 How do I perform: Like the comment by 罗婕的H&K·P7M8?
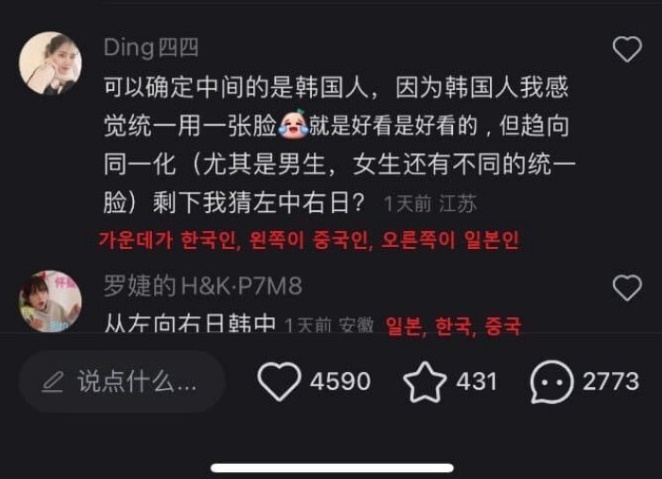[627, 288]
